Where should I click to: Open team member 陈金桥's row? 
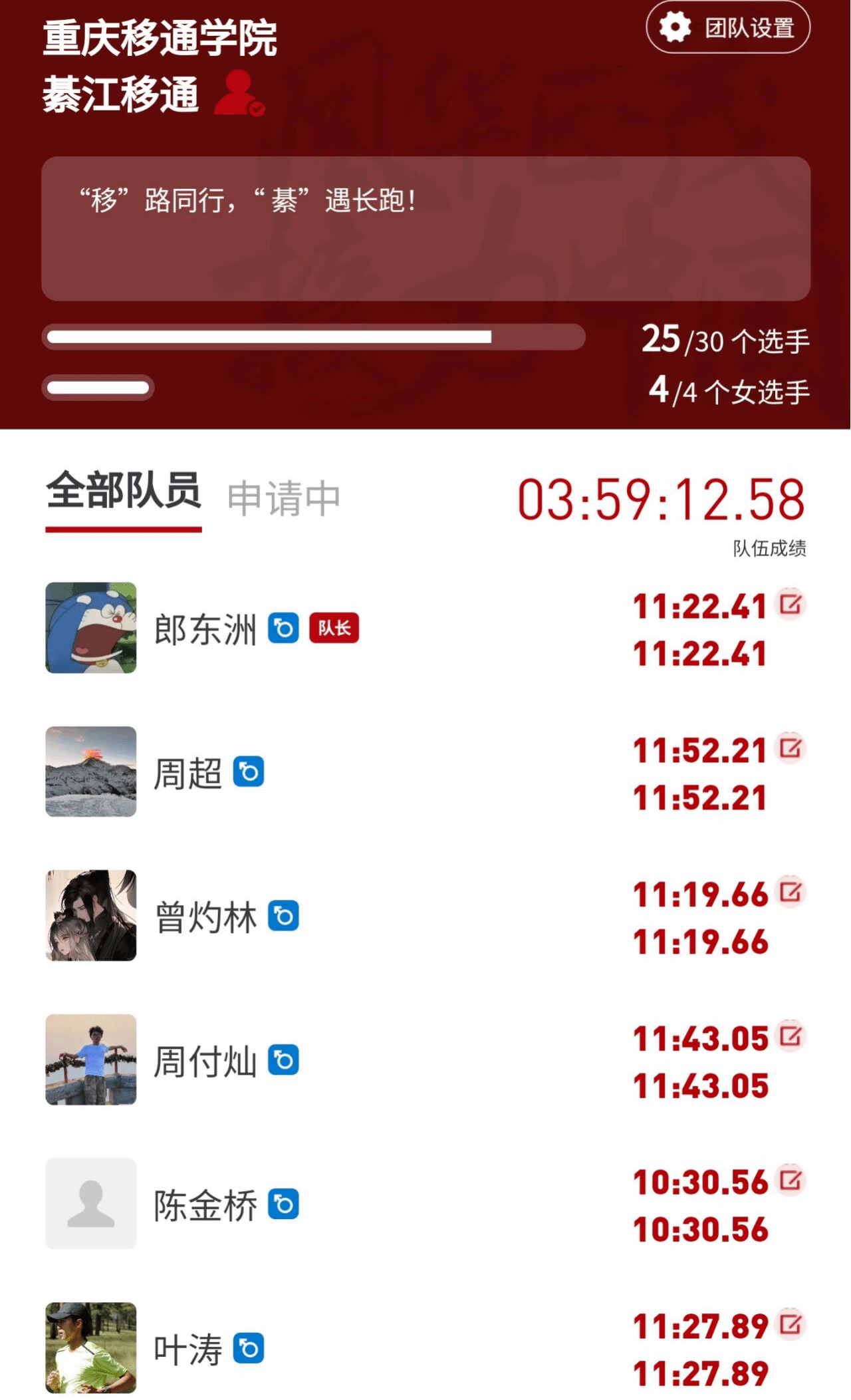205,1204
